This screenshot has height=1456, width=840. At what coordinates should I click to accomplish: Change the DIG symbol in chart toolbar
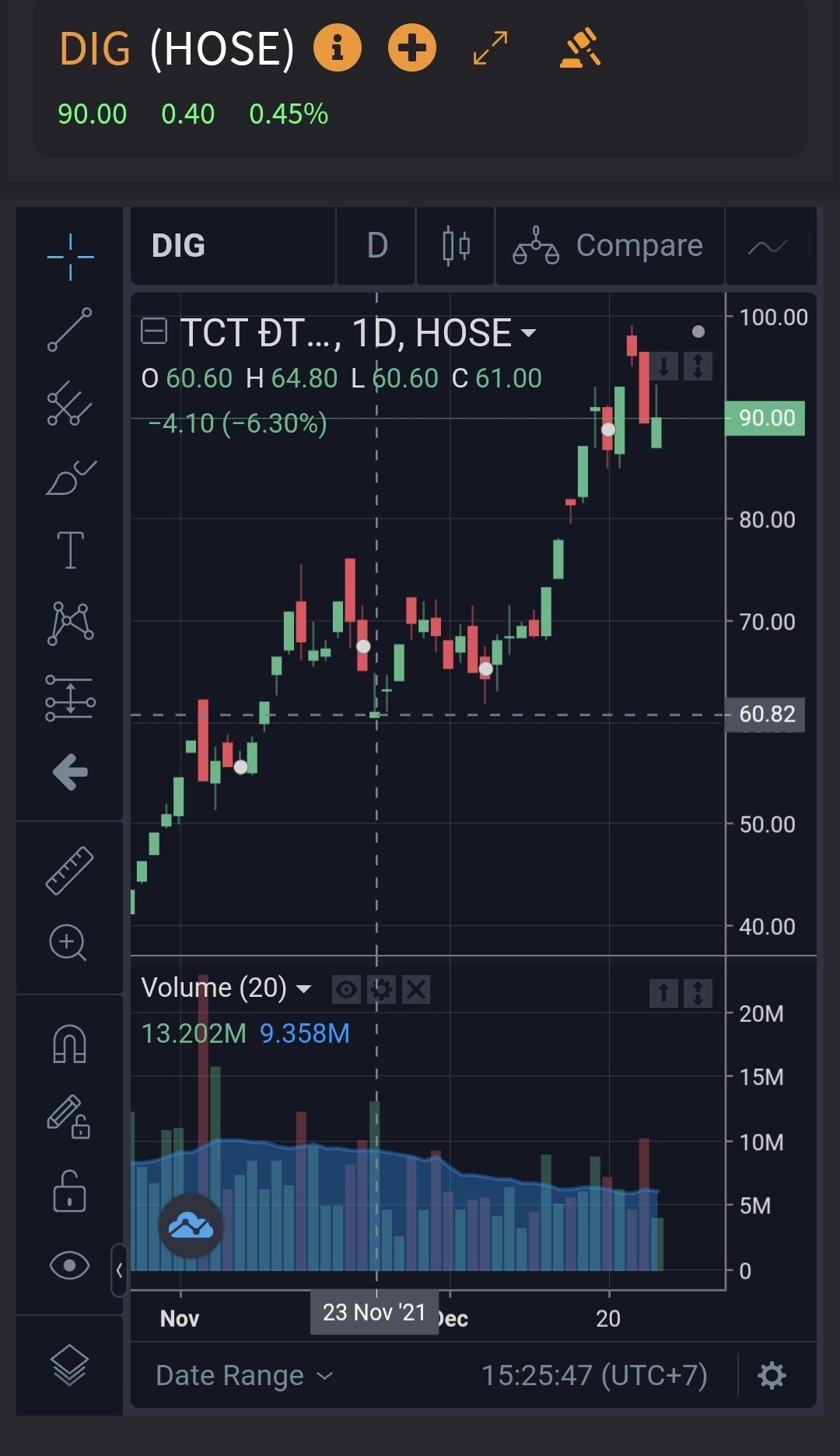coord(179,246)
